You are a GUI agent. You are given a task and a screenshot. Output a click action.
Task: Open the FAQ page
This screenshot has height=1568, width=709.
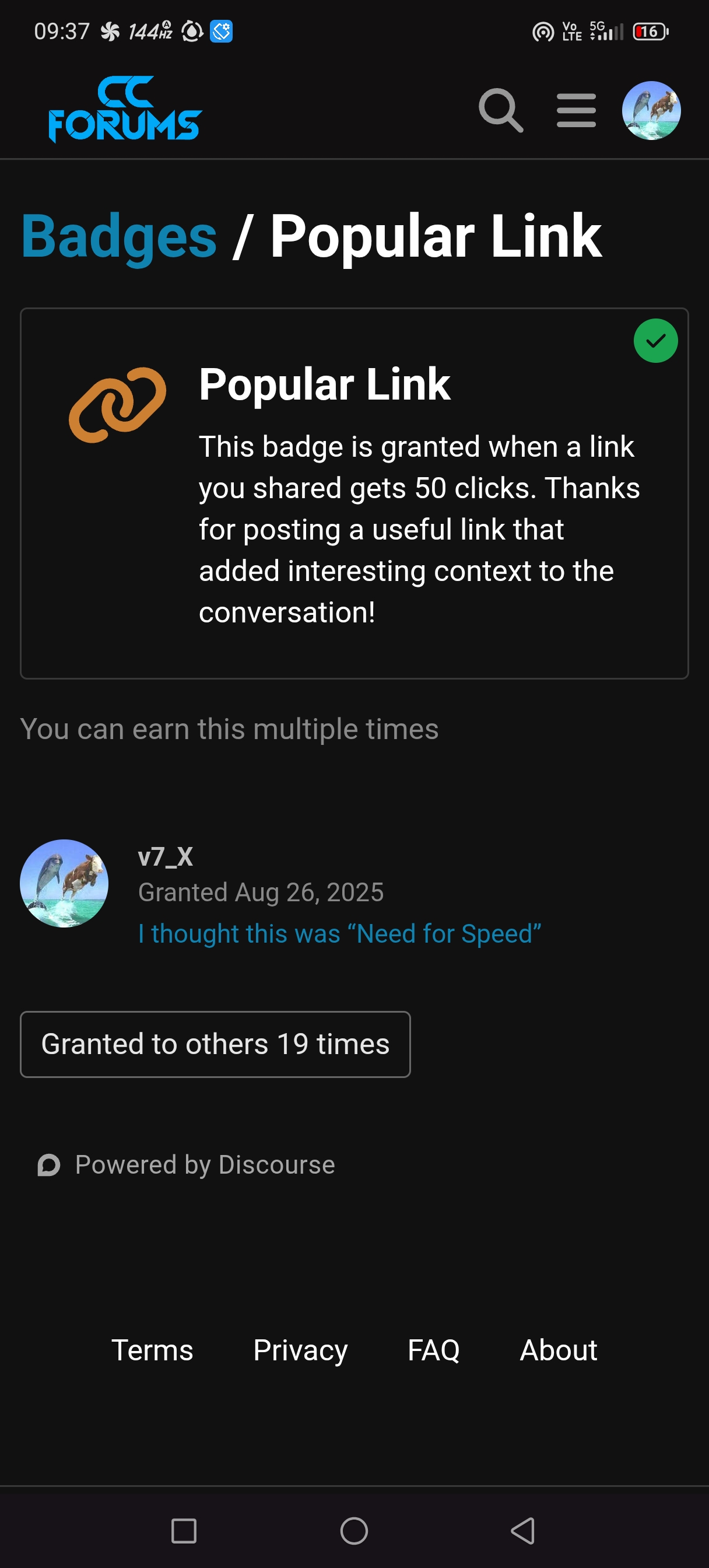(433, 1349)
